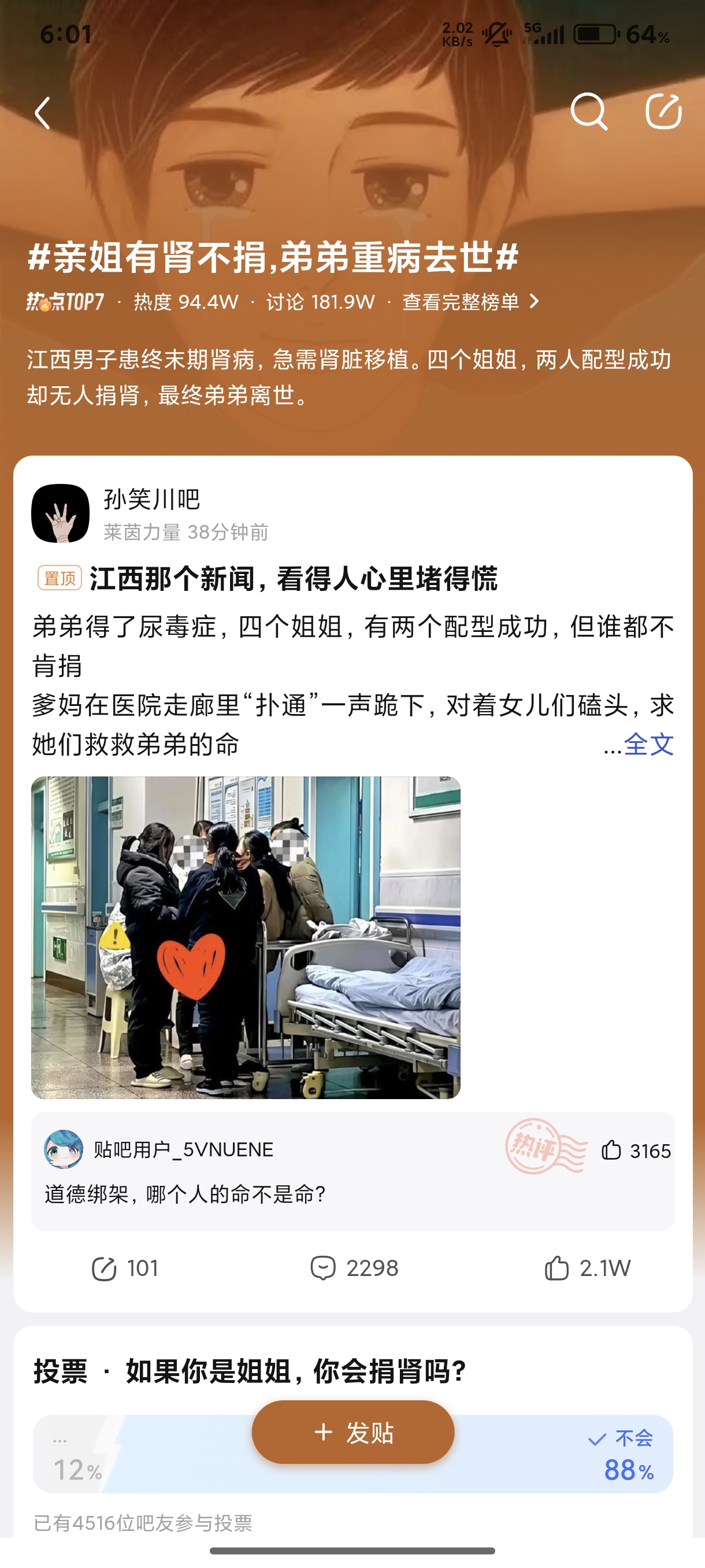Open the 2298 comments on the post
This screenshot has width=705, height=1568.
[354, 1269]
